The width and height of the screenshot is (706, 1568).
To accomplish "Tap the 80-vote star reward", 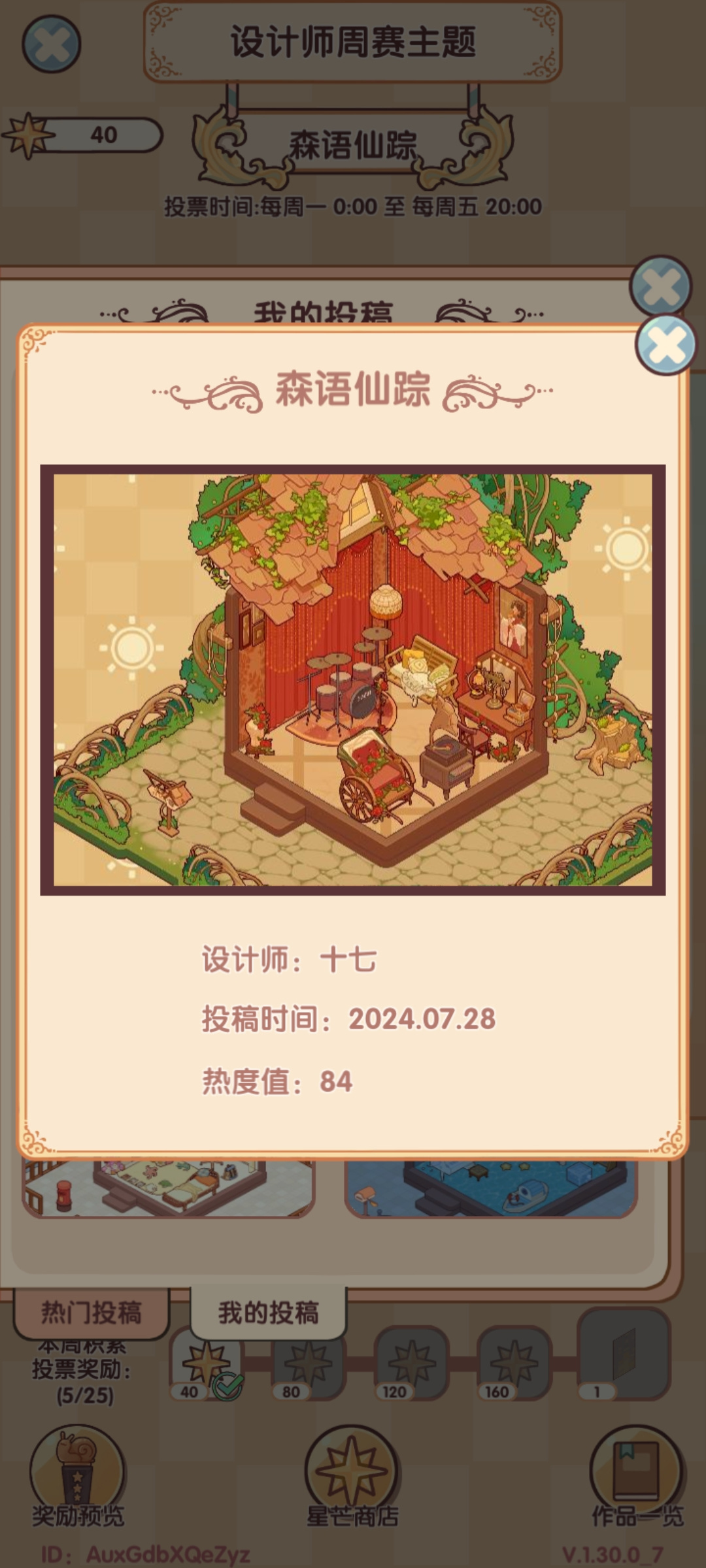I will [x=309, y=1365].
